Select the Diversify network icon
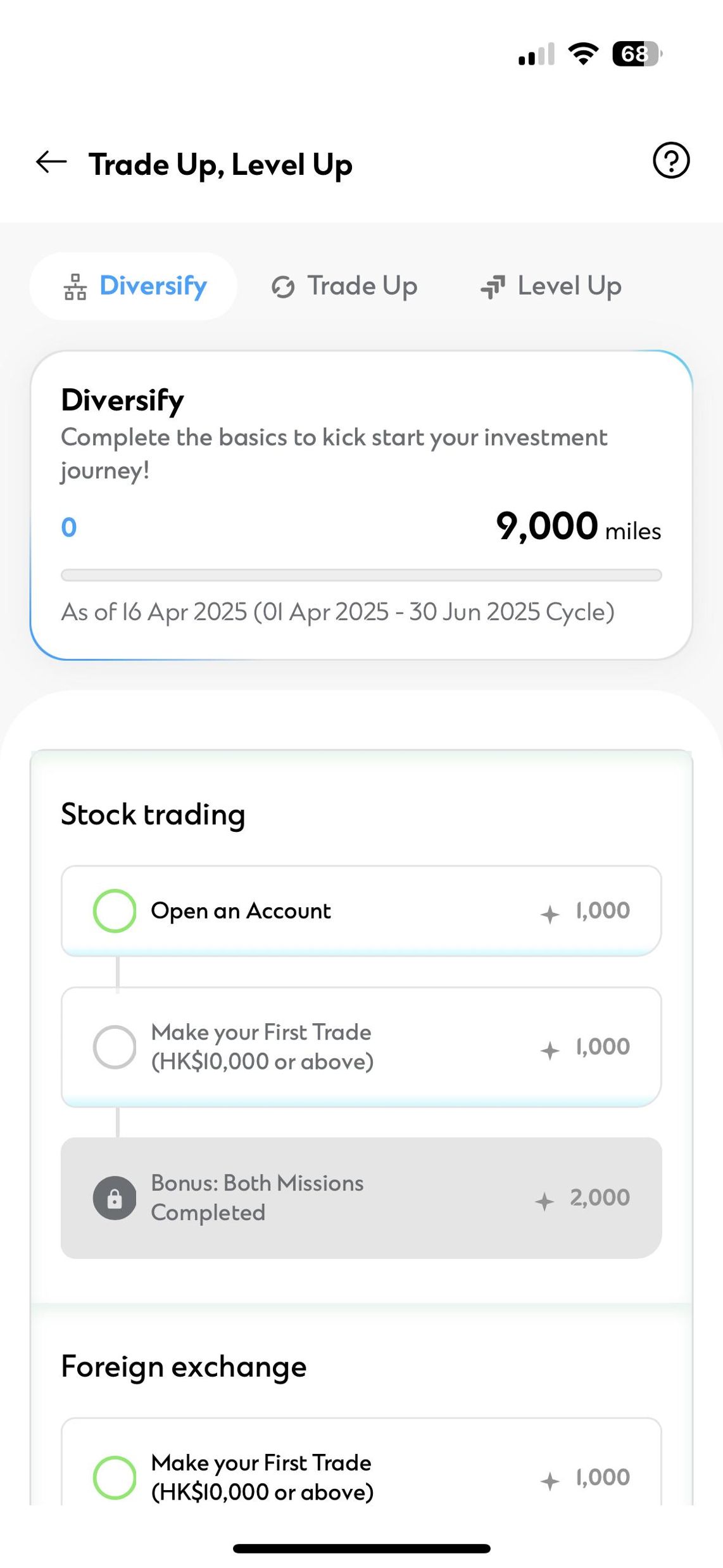 point(76,286)
